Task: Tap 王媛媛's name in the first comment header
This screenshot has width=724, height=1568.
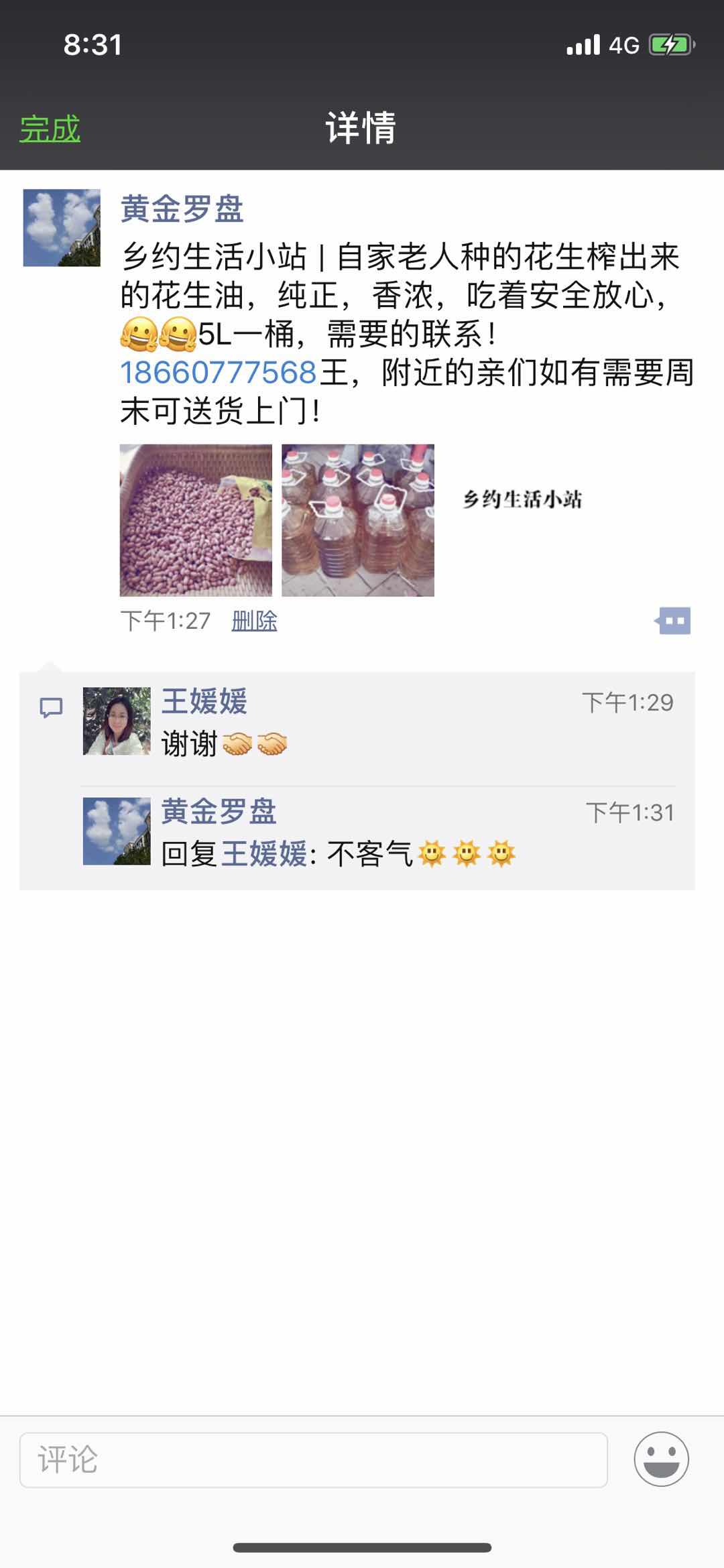Action: coord(204,702)
